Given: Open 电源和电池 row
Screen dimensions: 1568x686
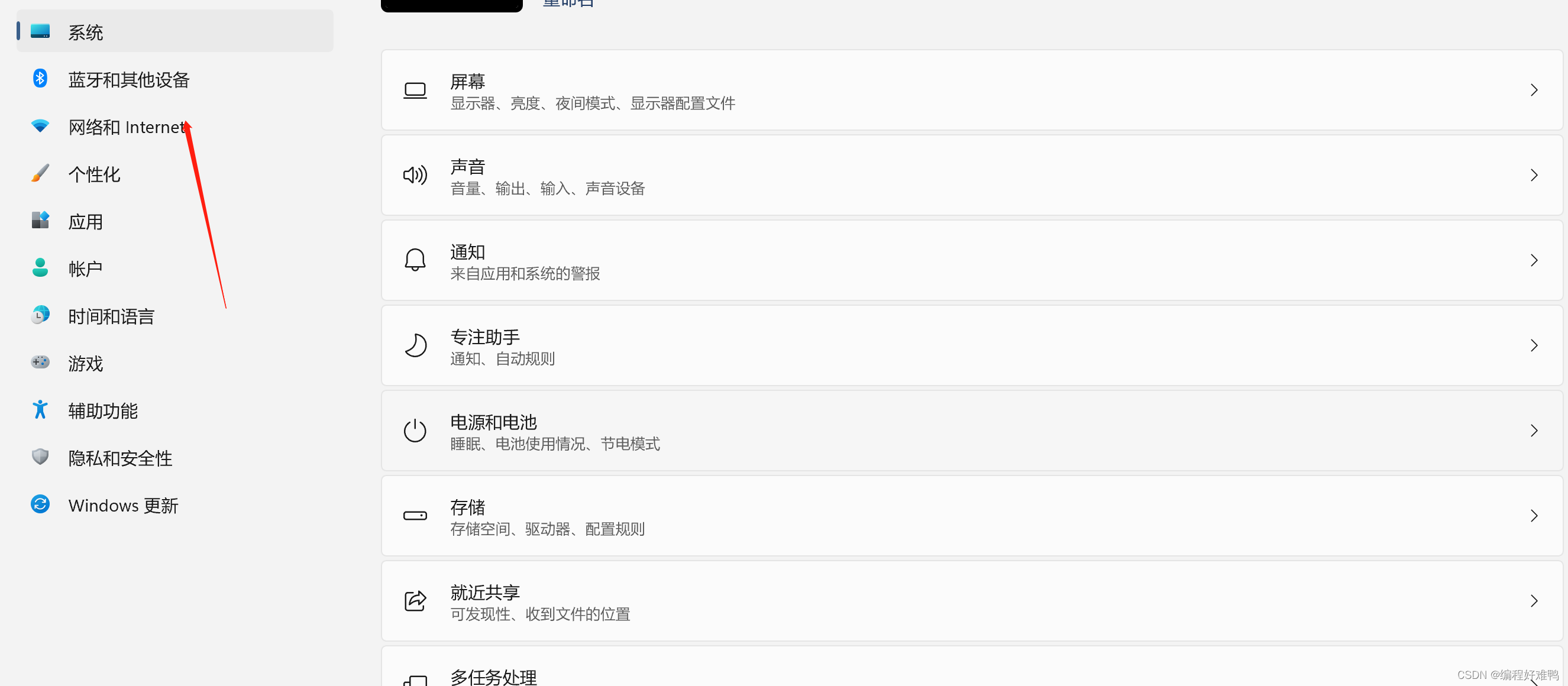Looking at the screenshot, I should (971, 431).
